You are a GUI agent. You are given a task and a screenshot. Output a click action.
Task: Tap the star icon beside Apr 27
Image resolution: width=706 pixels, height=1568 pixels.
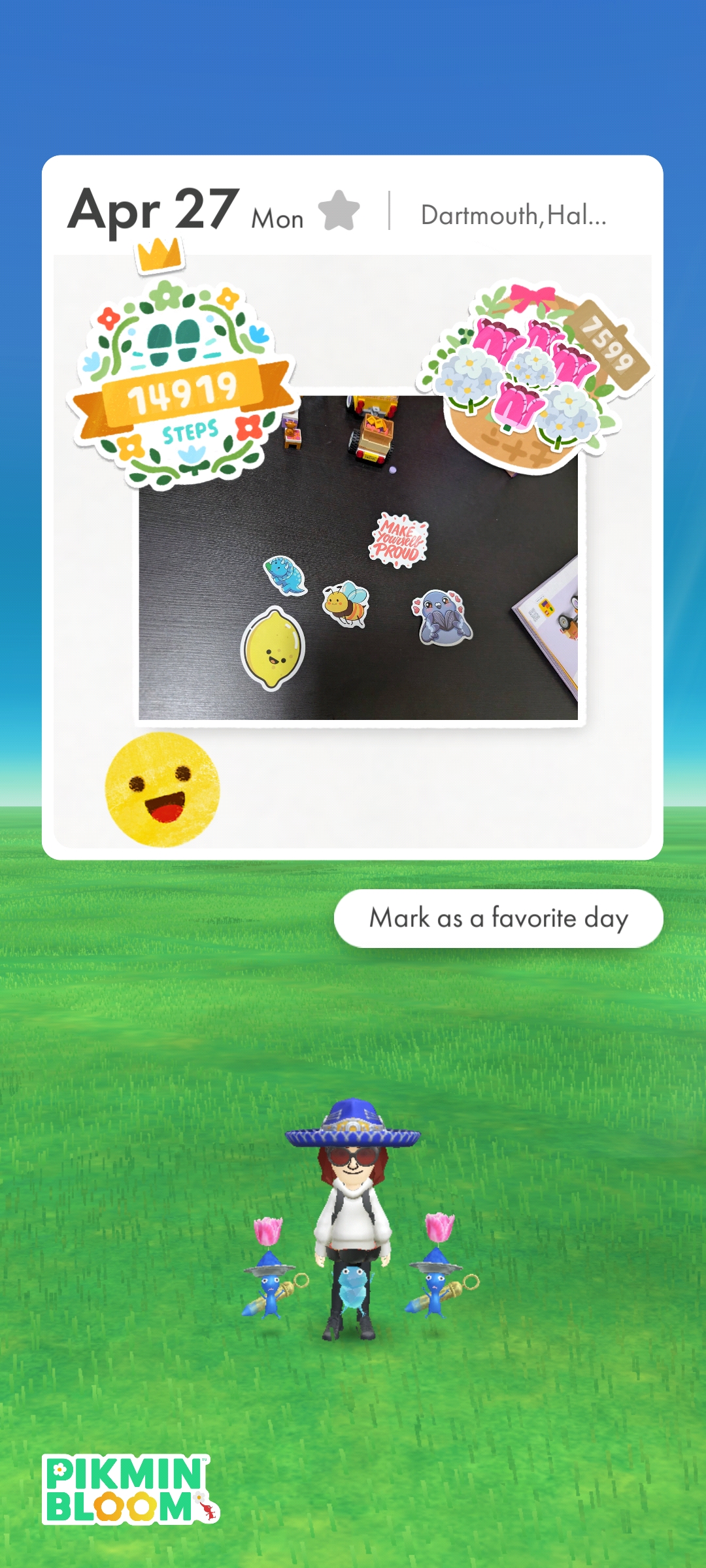tap(339, 210)
